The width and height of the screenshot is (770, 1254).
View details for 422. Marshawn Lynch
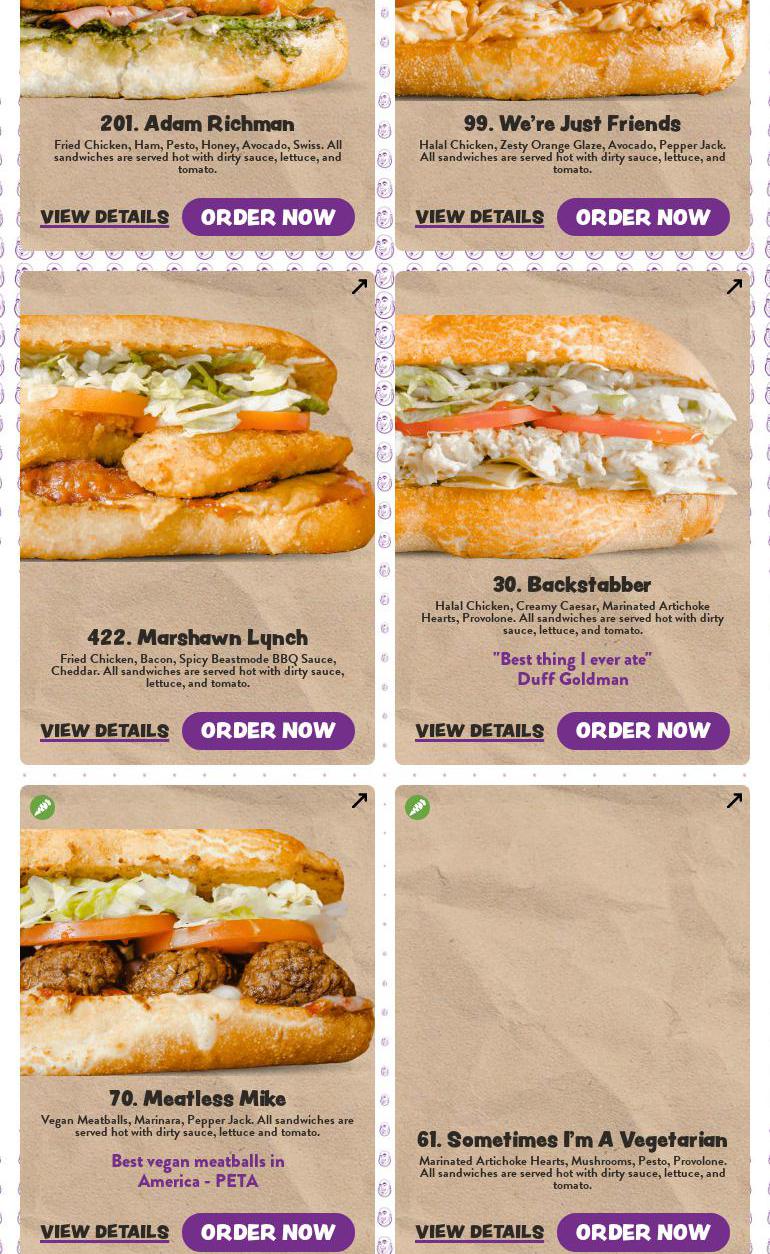click(x=104, y=731)
